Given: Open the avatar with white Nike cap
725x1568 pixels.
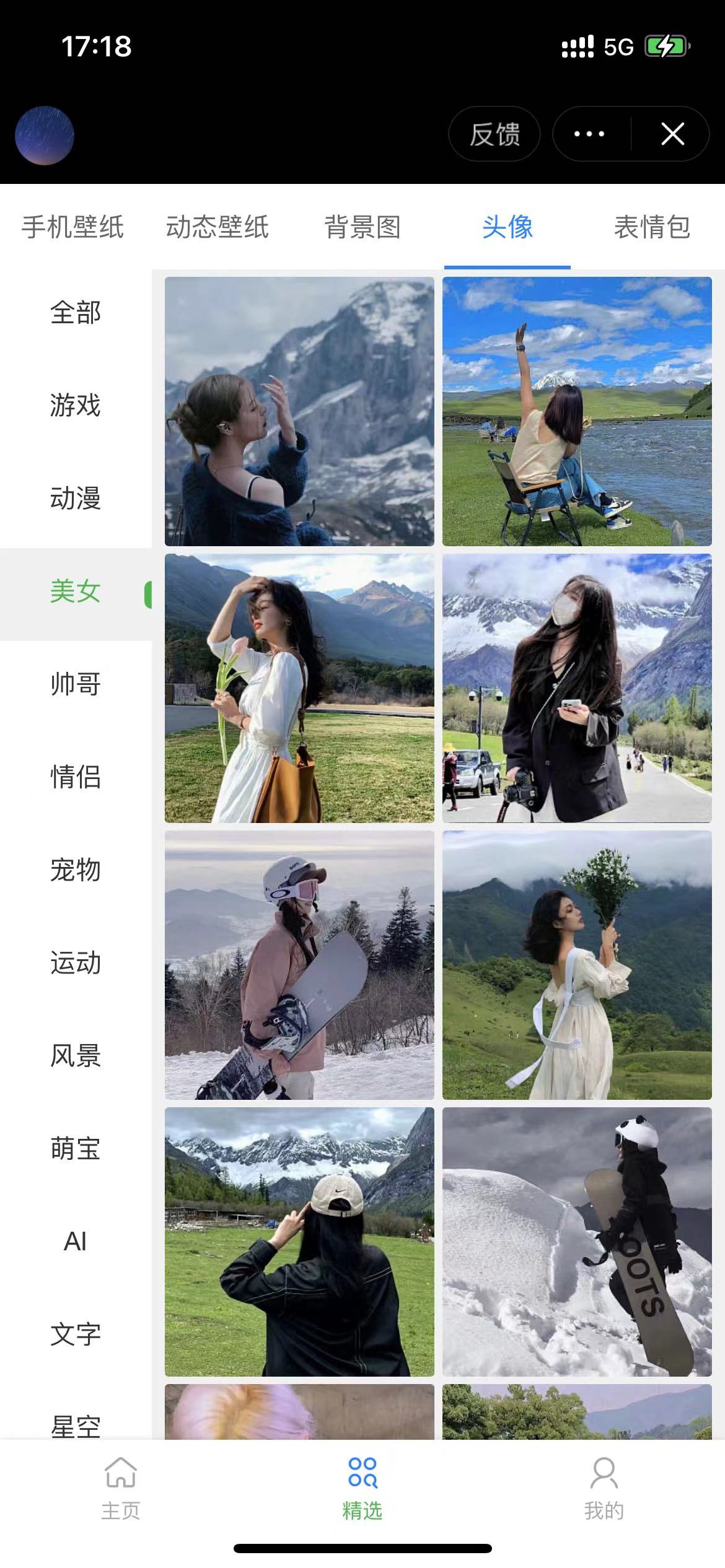Looking at the screenshot, I should 299,1242.
